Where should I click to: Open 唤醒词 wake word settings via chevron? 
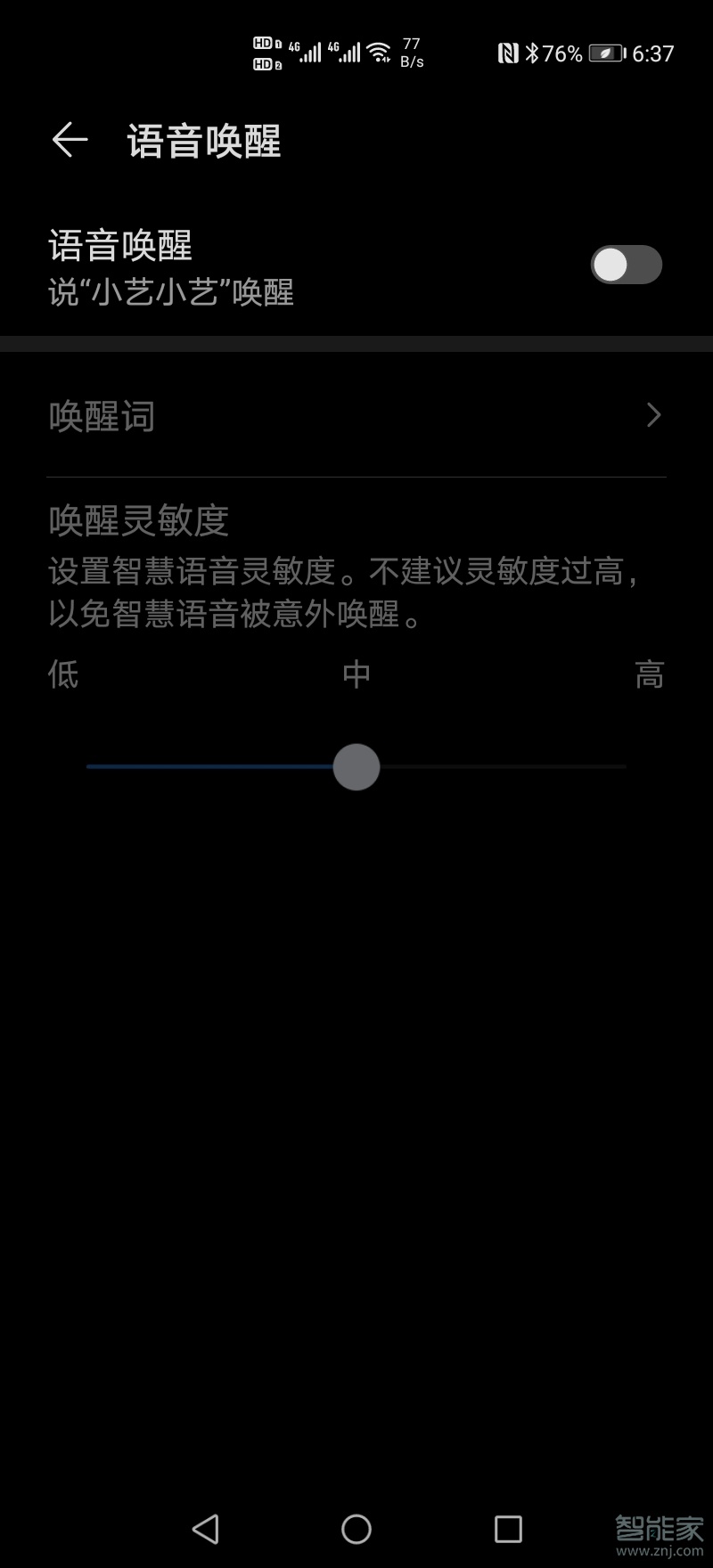[x=653, y=415]
